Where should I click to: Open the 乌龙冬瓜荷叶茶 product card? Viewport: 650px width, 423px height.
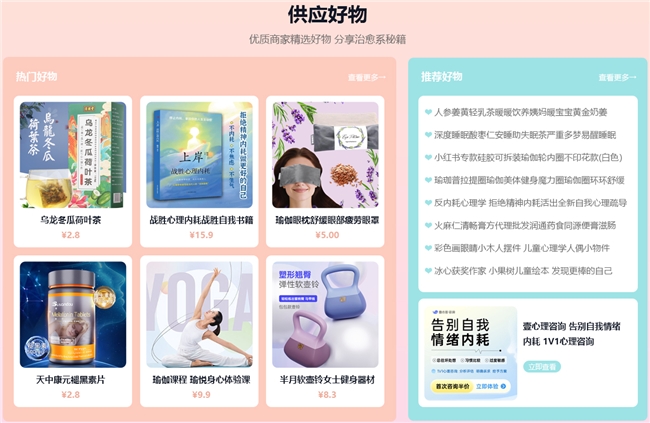click(71, 169)
